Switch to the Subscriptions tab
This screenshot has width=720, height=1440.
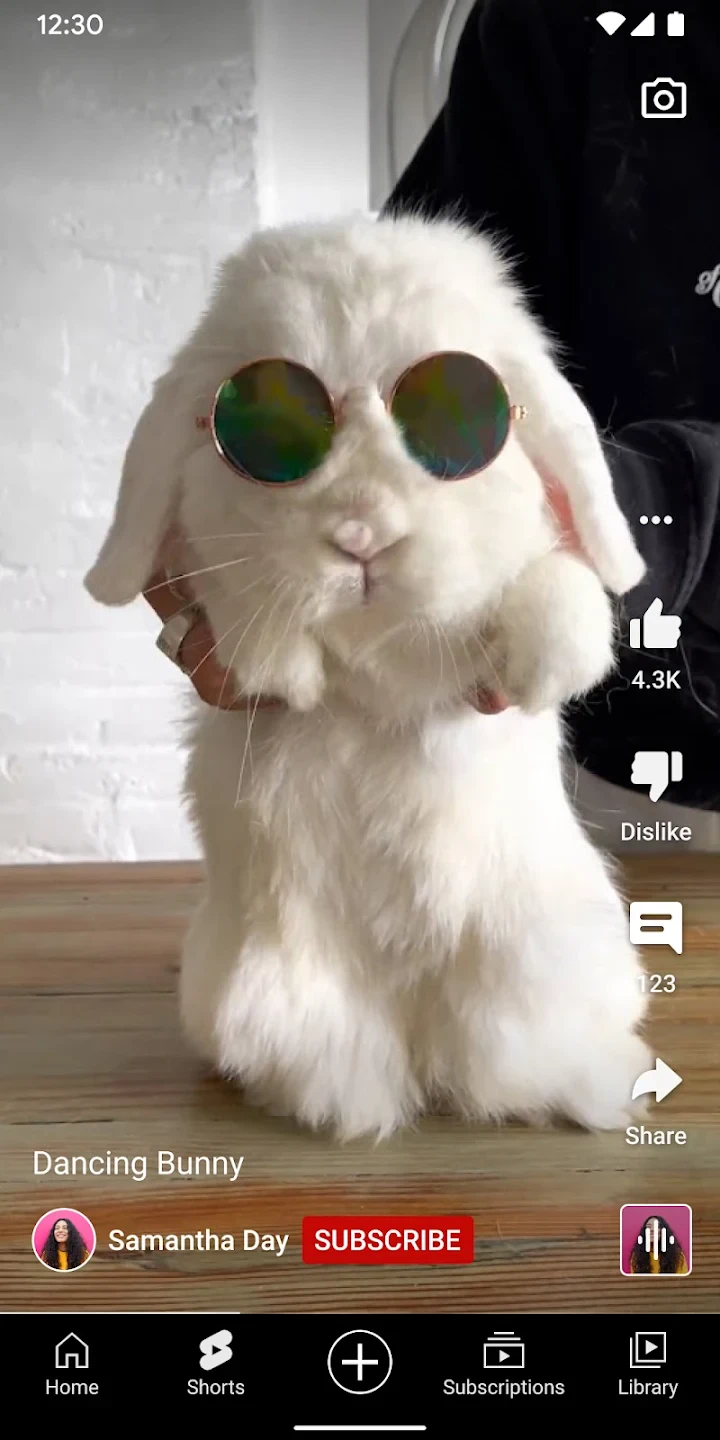[x=504, y=1364]
